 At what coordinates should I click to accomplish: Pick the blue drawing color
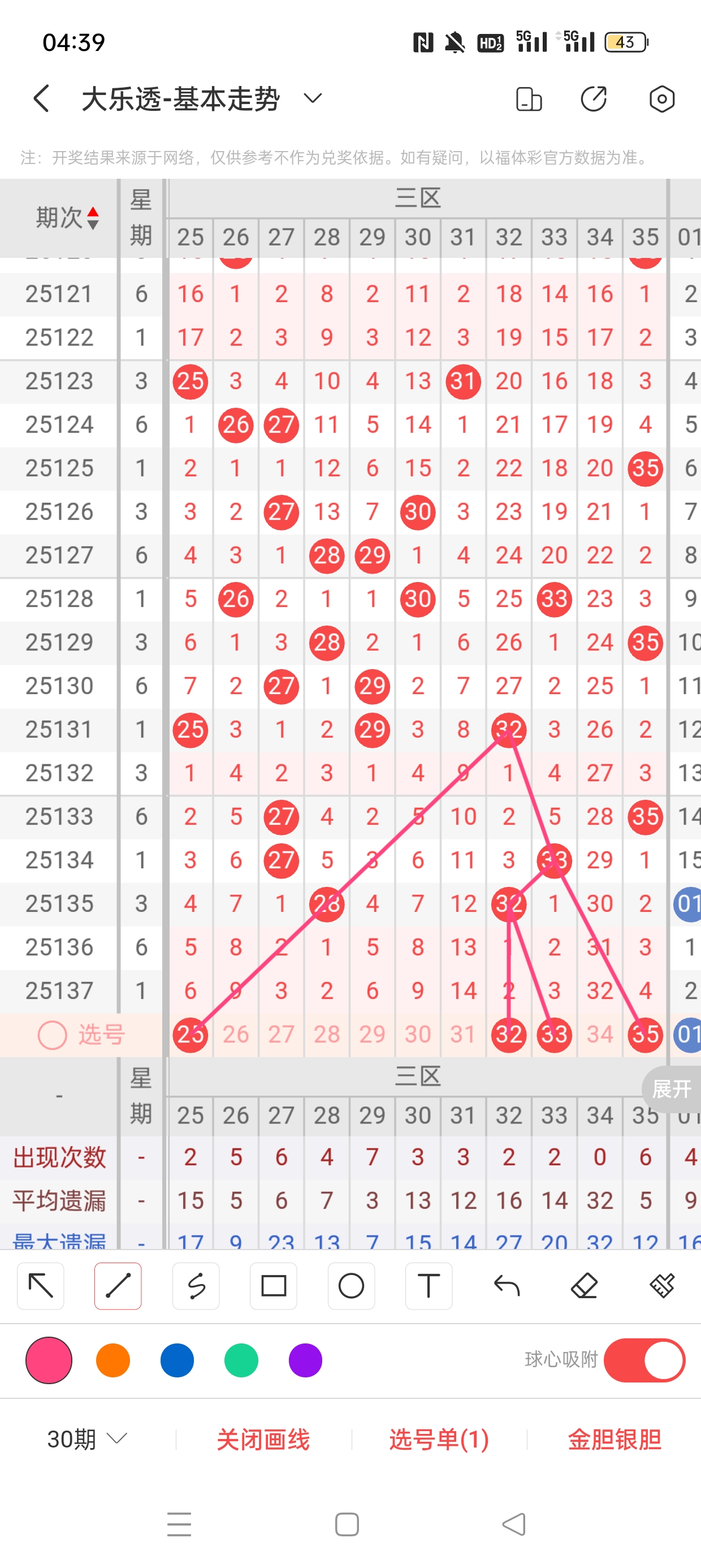pyautogui.click(x=177, y=1360)
